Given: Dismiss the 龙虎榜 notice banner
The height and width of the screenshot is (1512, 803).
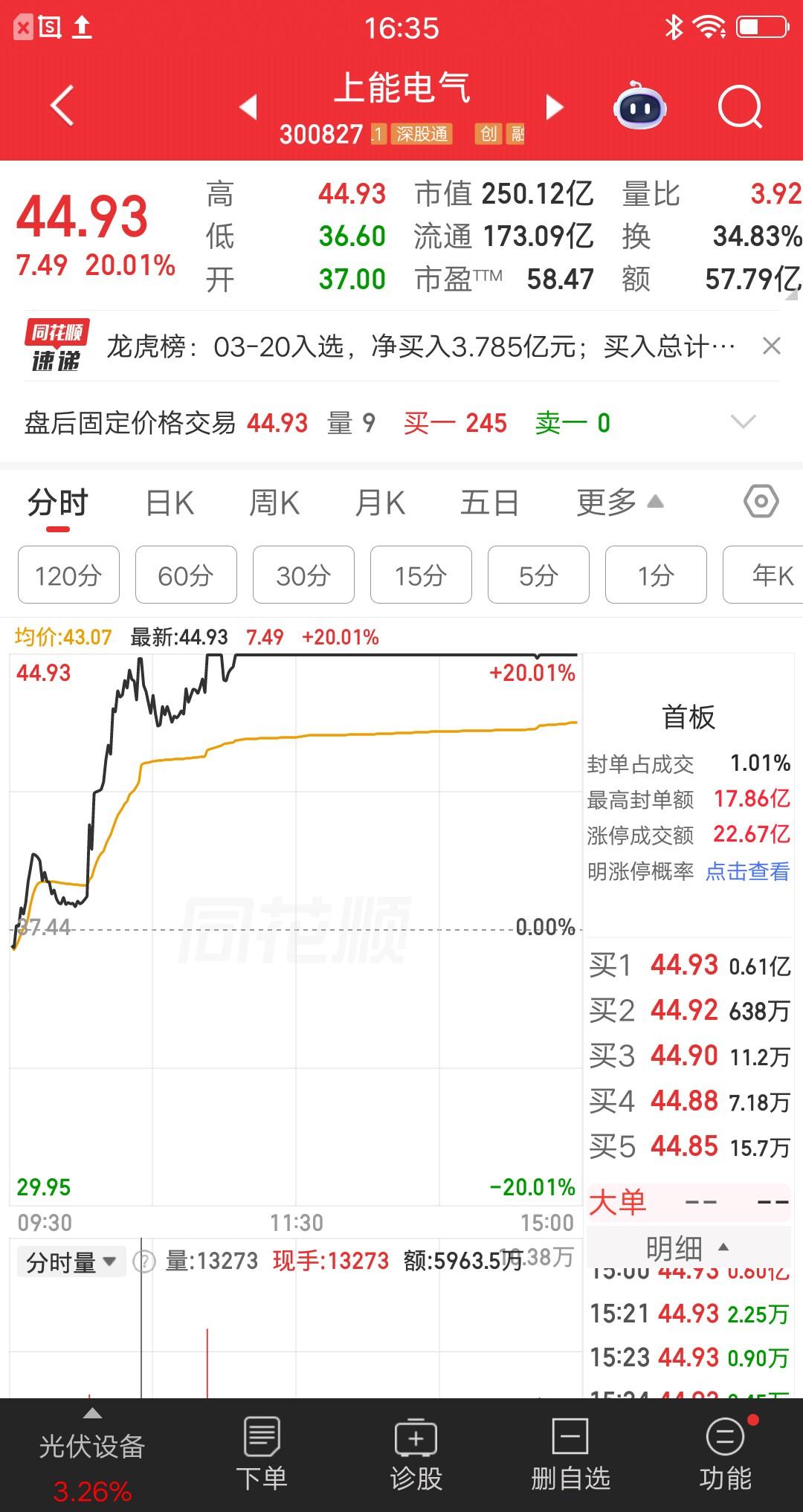Looking at the screenshot, I should (771, 347).
